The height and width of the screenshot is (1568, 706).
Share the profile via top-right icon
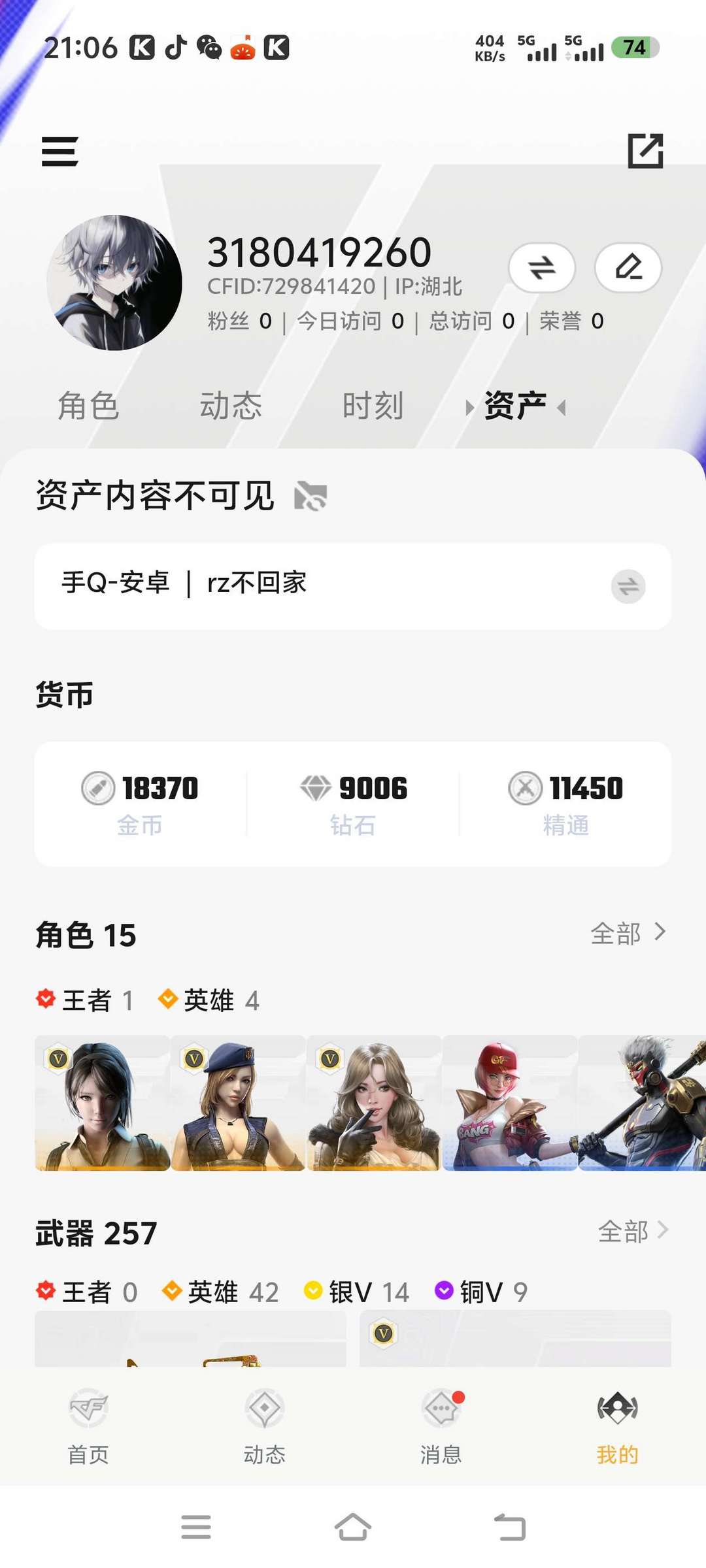click(x=645, y=151)
